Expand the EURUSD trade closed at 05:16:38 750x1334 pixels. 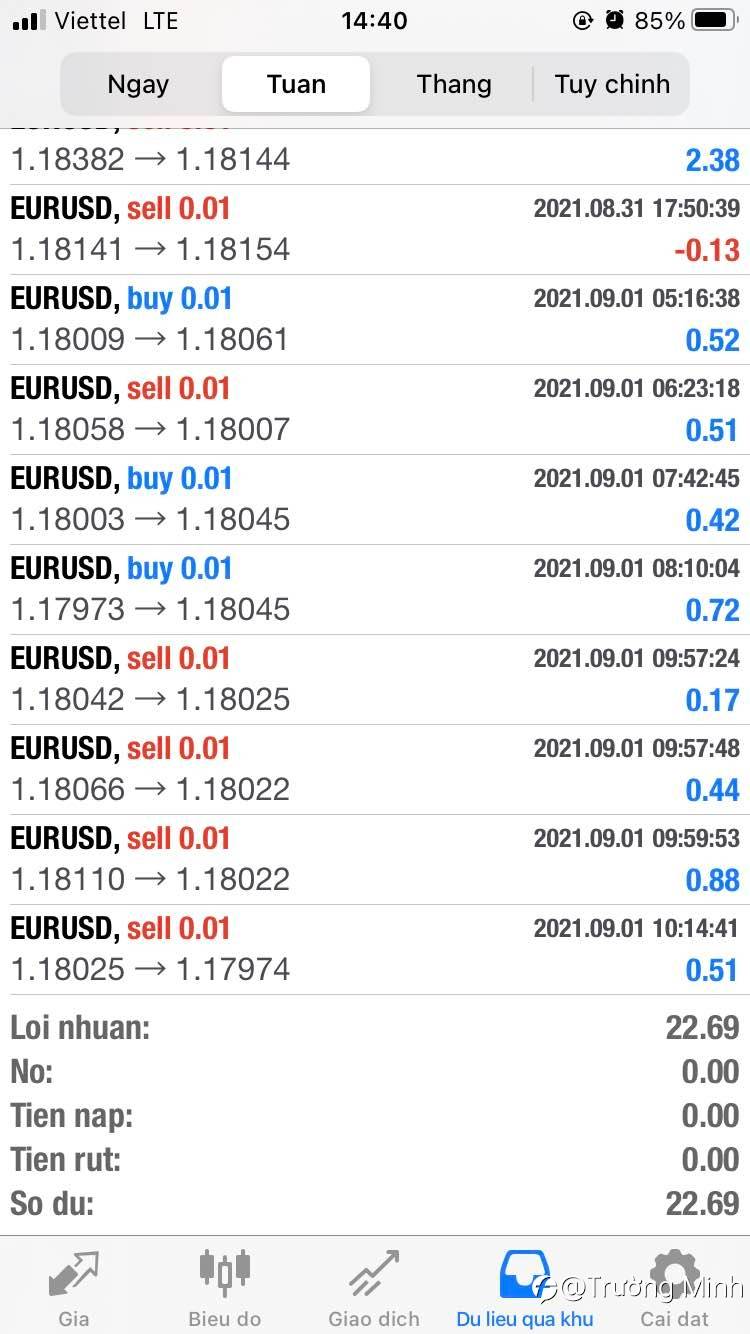pos(375,319)
